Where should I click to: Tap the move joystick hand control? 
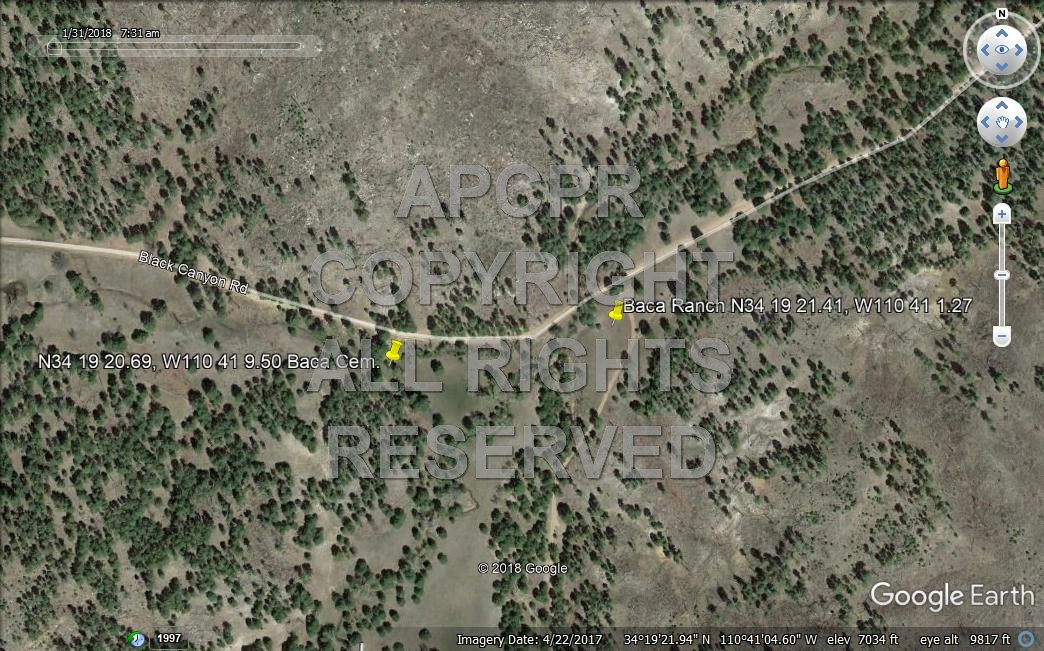tap(1002, 122)
